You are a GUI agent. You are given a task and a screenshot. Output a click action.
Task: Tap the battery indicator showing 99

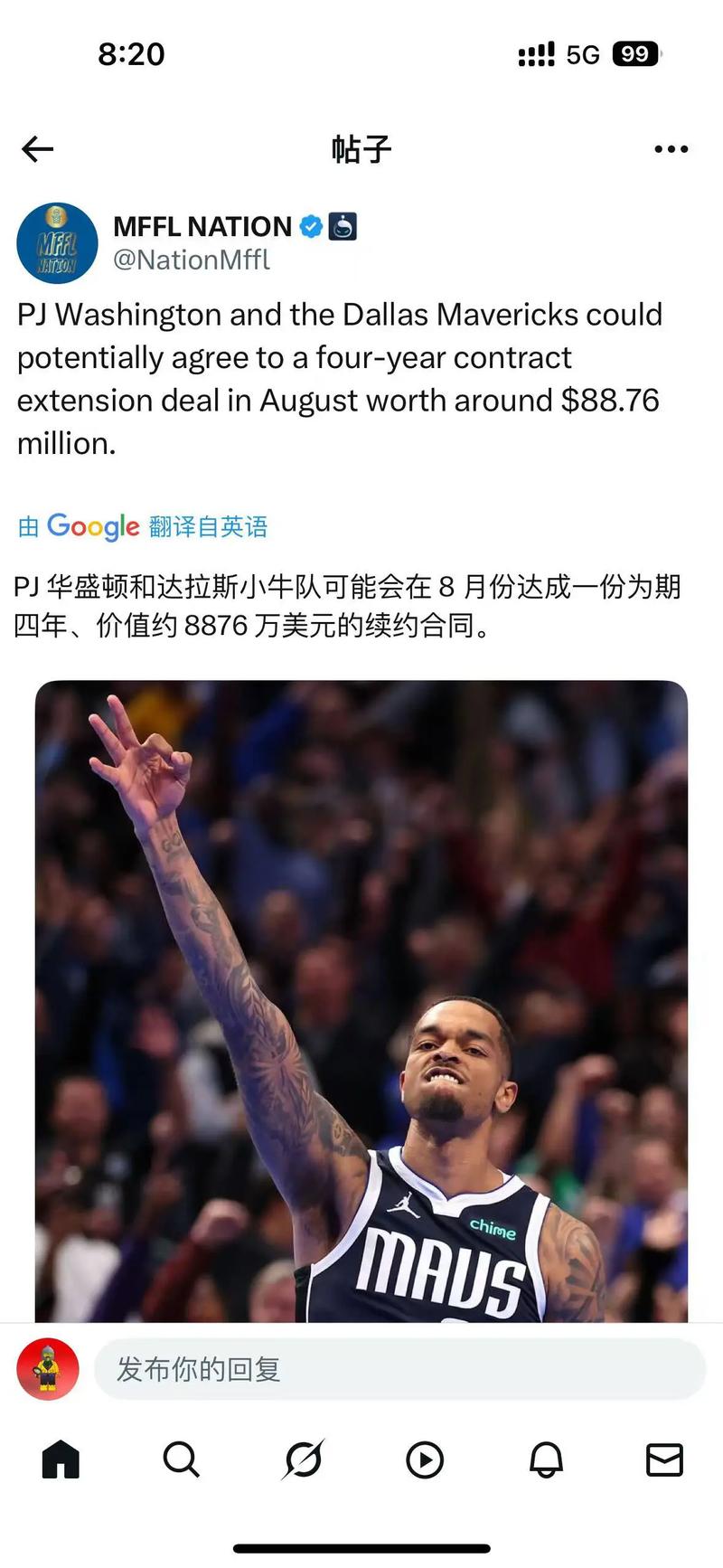click(x=635, y=54)
